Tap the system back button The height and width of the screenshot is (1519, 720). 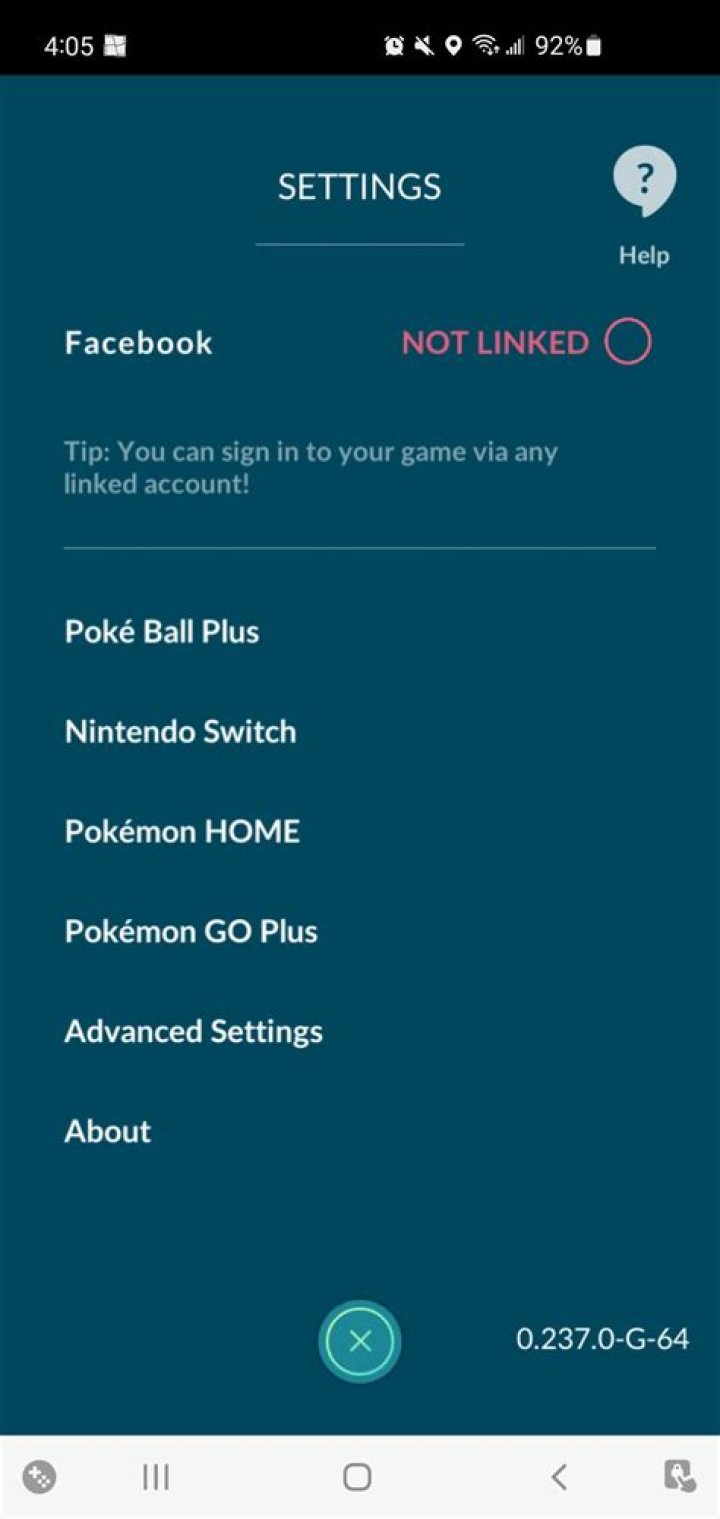tap(559, 1476)
